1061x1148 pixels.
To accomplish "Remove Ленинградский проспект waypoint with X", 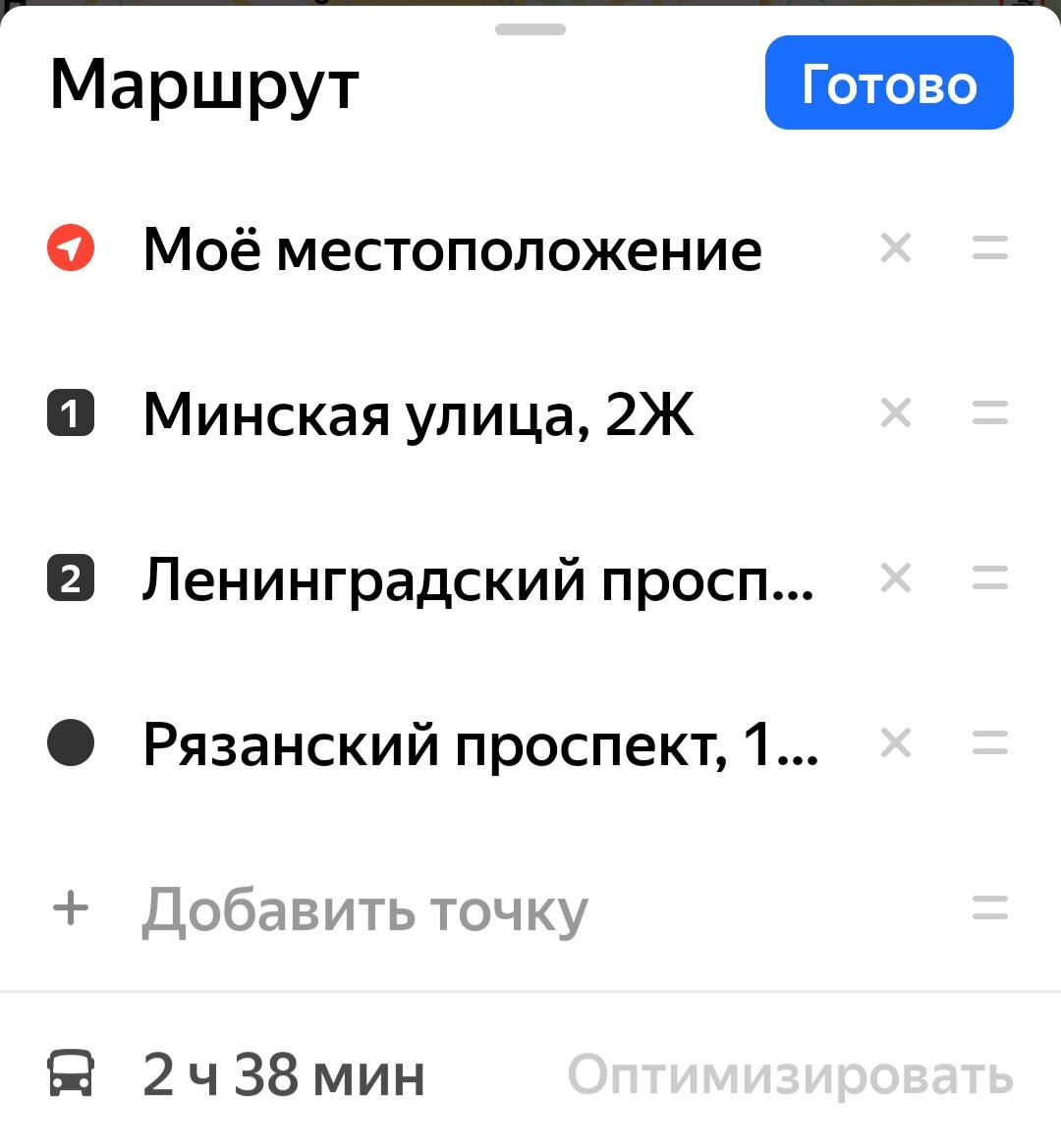I will 896,579.
